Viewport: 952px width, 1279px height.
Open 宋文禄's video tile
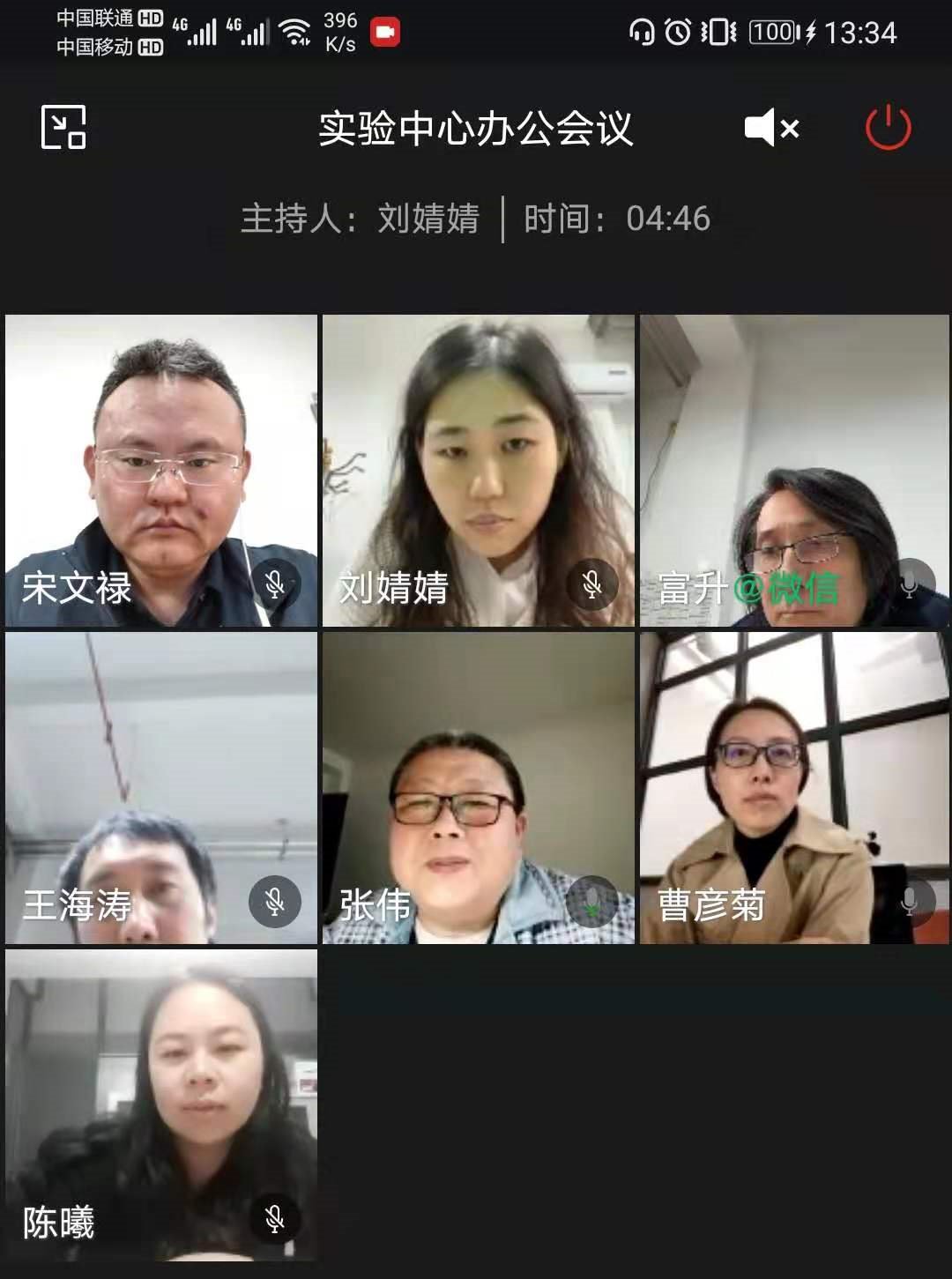(161, 471)
